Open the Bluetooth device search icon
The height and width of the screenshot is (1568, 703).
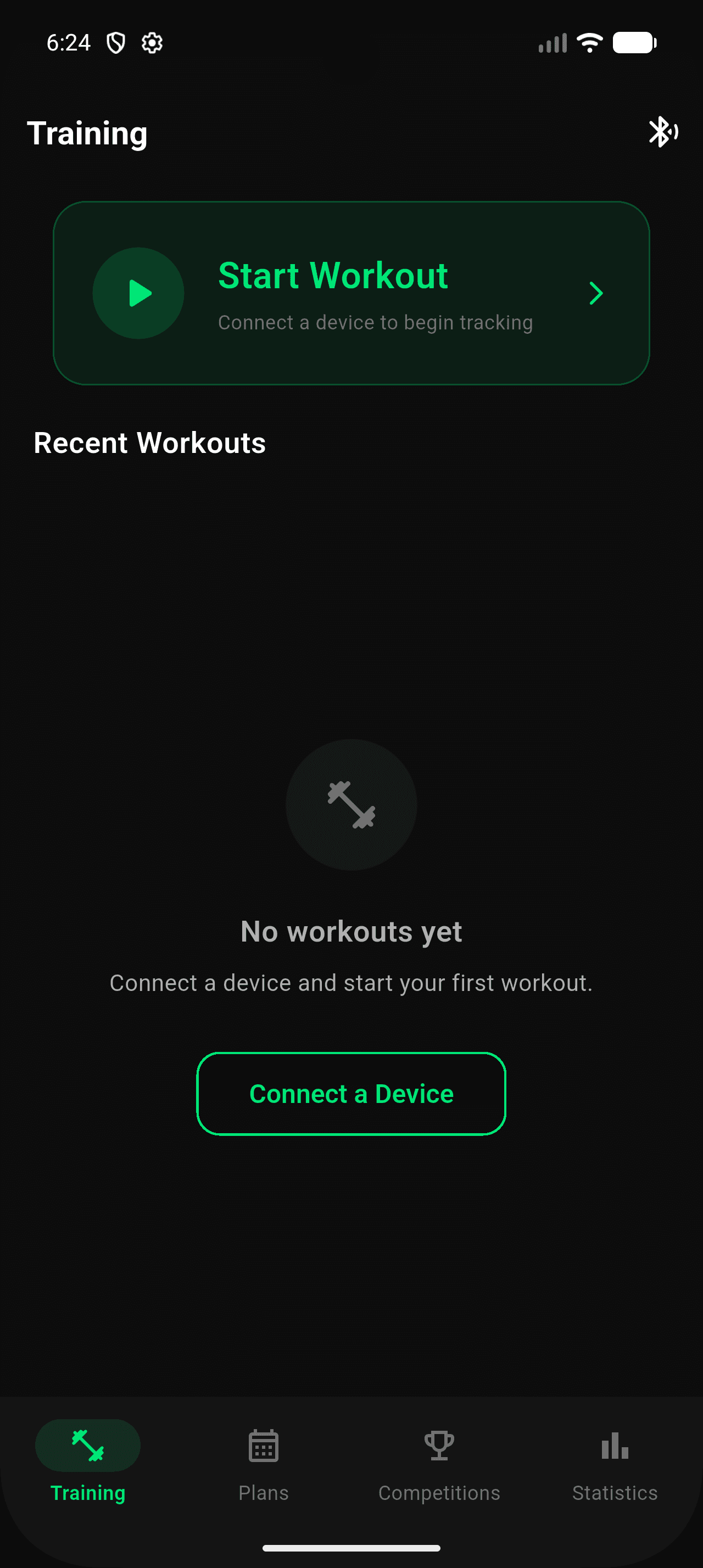click(x=662, y=132)
